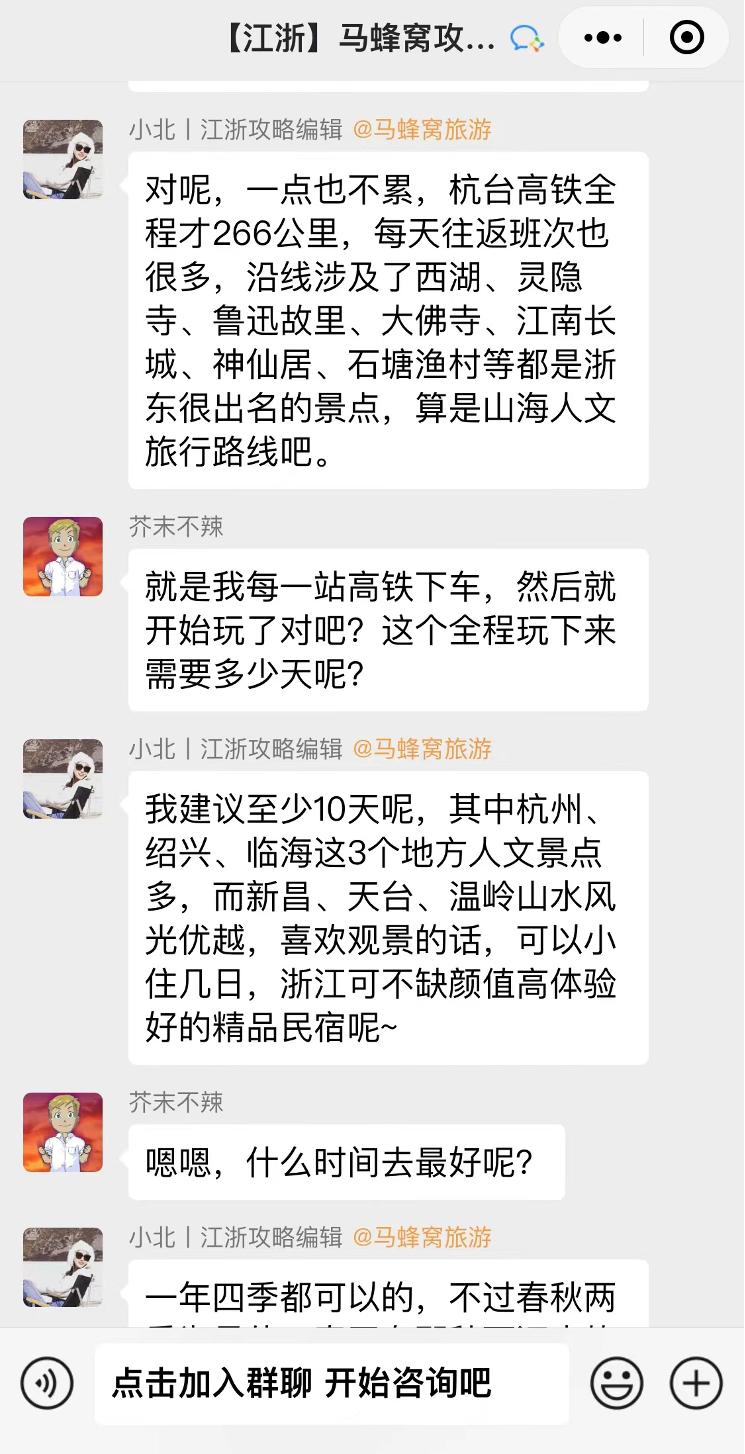Viewport: 745px width, 1454px height.
Task: Open the emoji picker smiley icon
Action: tap(618, 1384)
